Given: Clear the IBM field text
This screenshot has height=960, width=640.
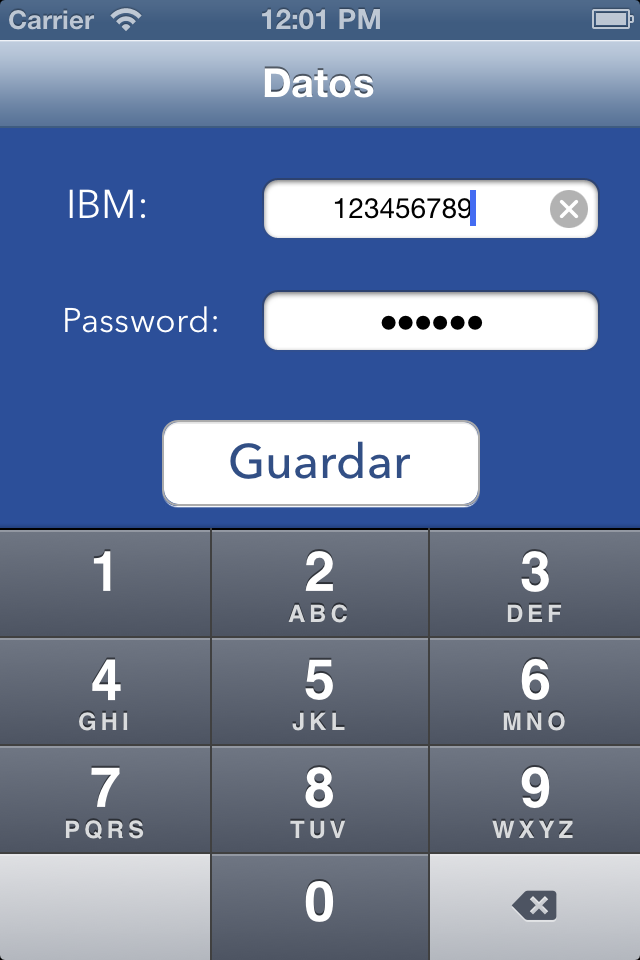Looking at the screenshot, I should click(x=568, y=209).
